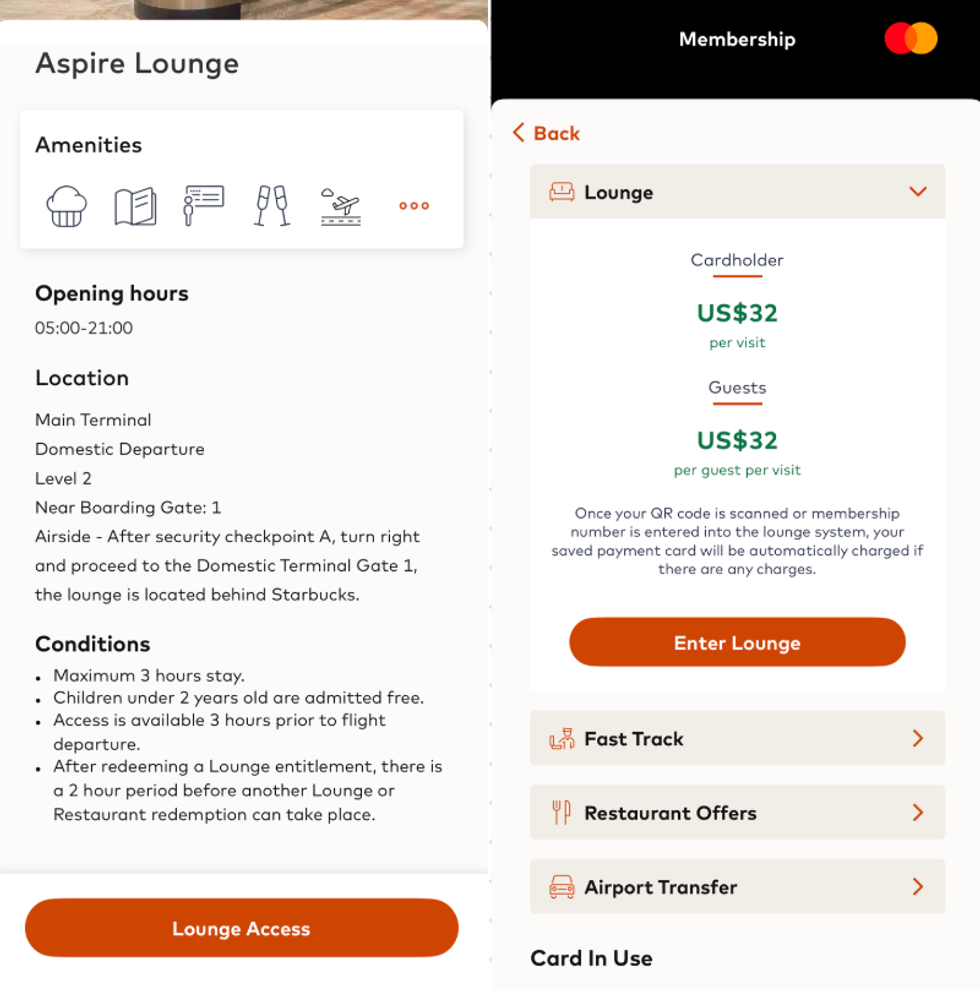Expand the Restaurant Offers section
Screen dimensions: 980x990
point(917,812)
